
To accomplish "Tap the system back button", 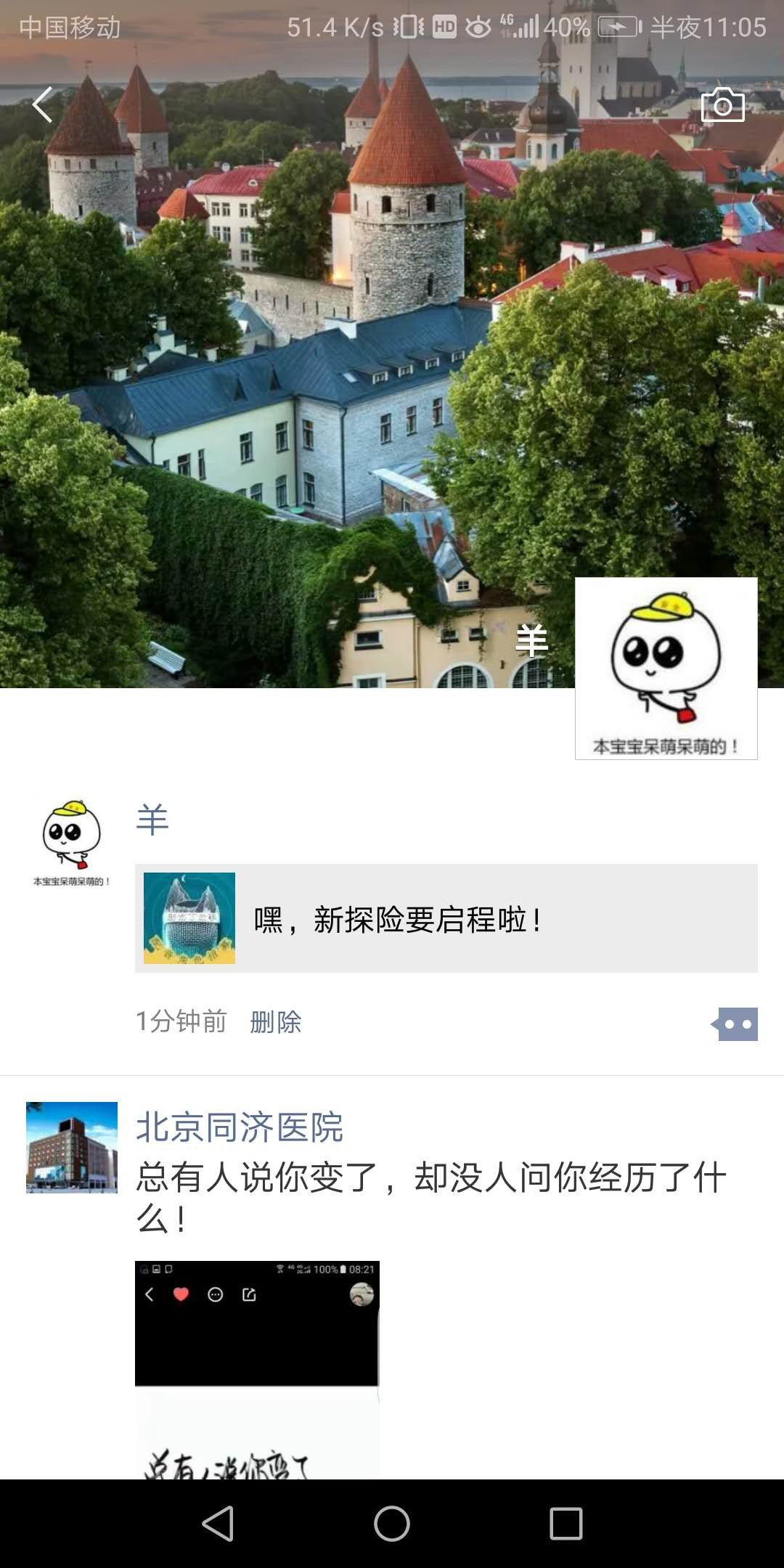I will tap(218, 1523).
